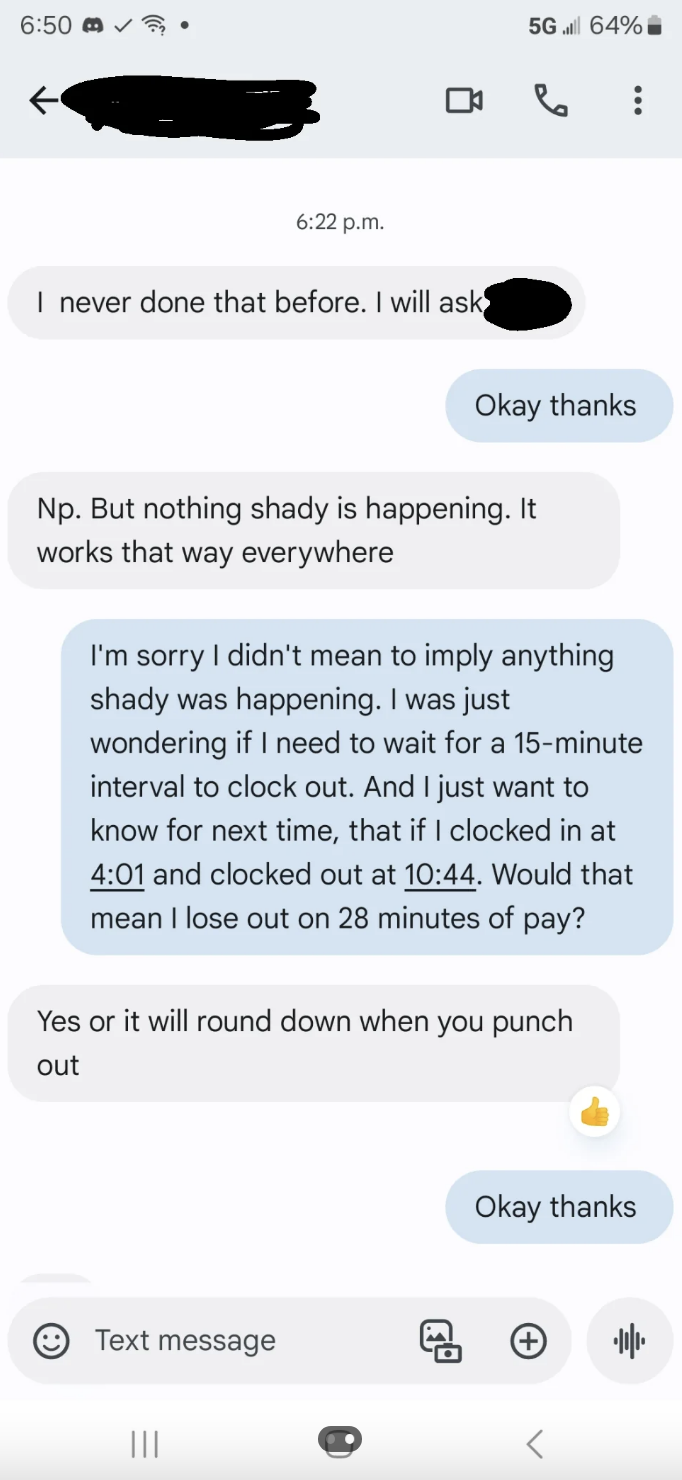This screenshot has height=1480, width=682.
Task: Open recent apps from navigation bar
Action: [x=145, y=1442]
